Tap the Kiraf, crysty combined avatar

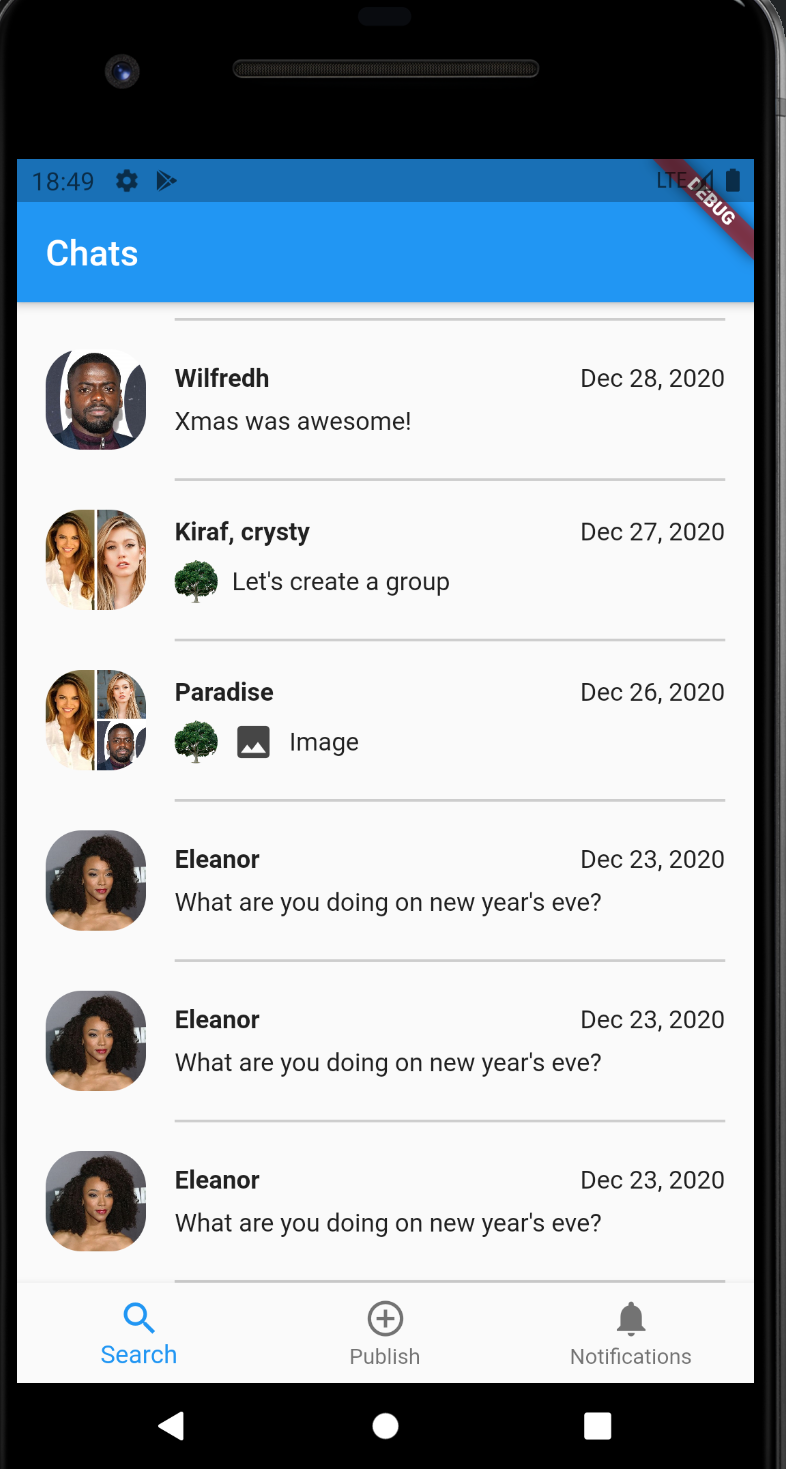click(x=95, y=560)
